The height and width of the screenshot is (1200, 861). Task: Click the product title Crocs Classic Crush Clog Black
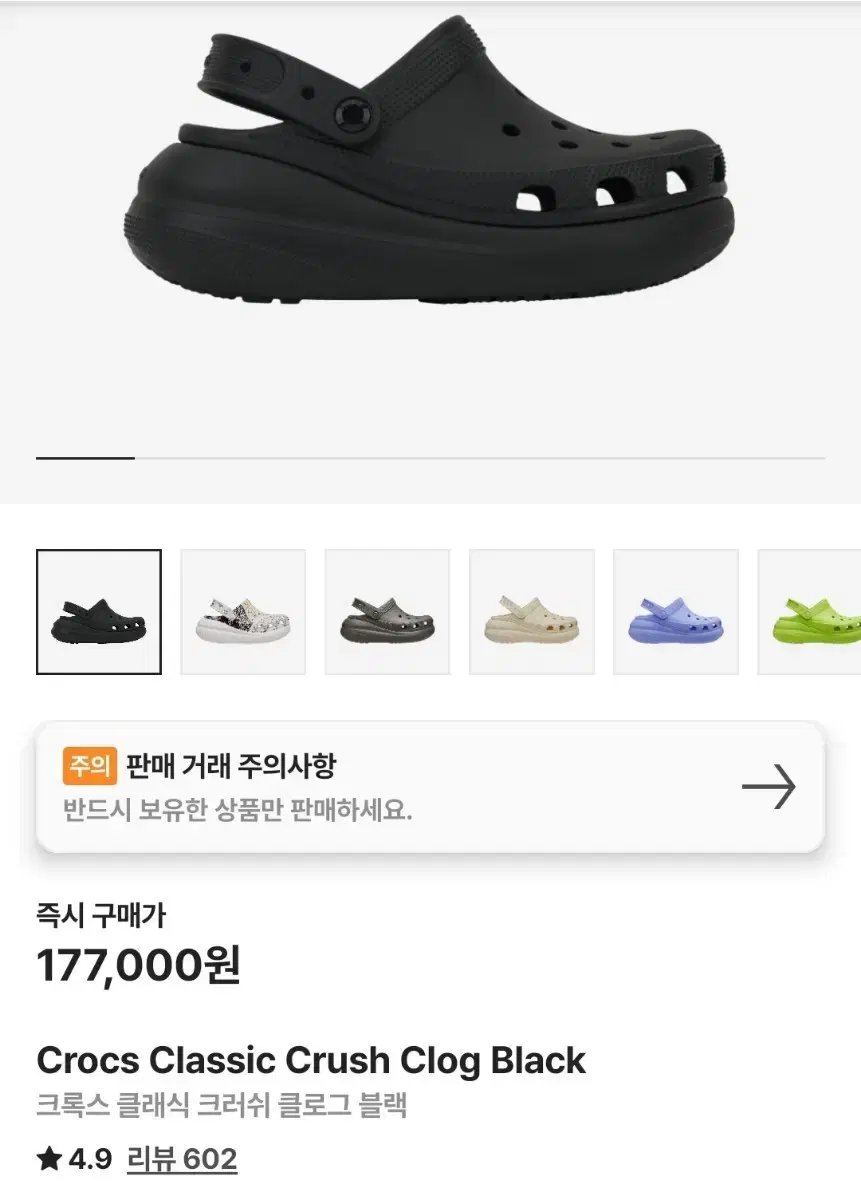click(311, 1060)
